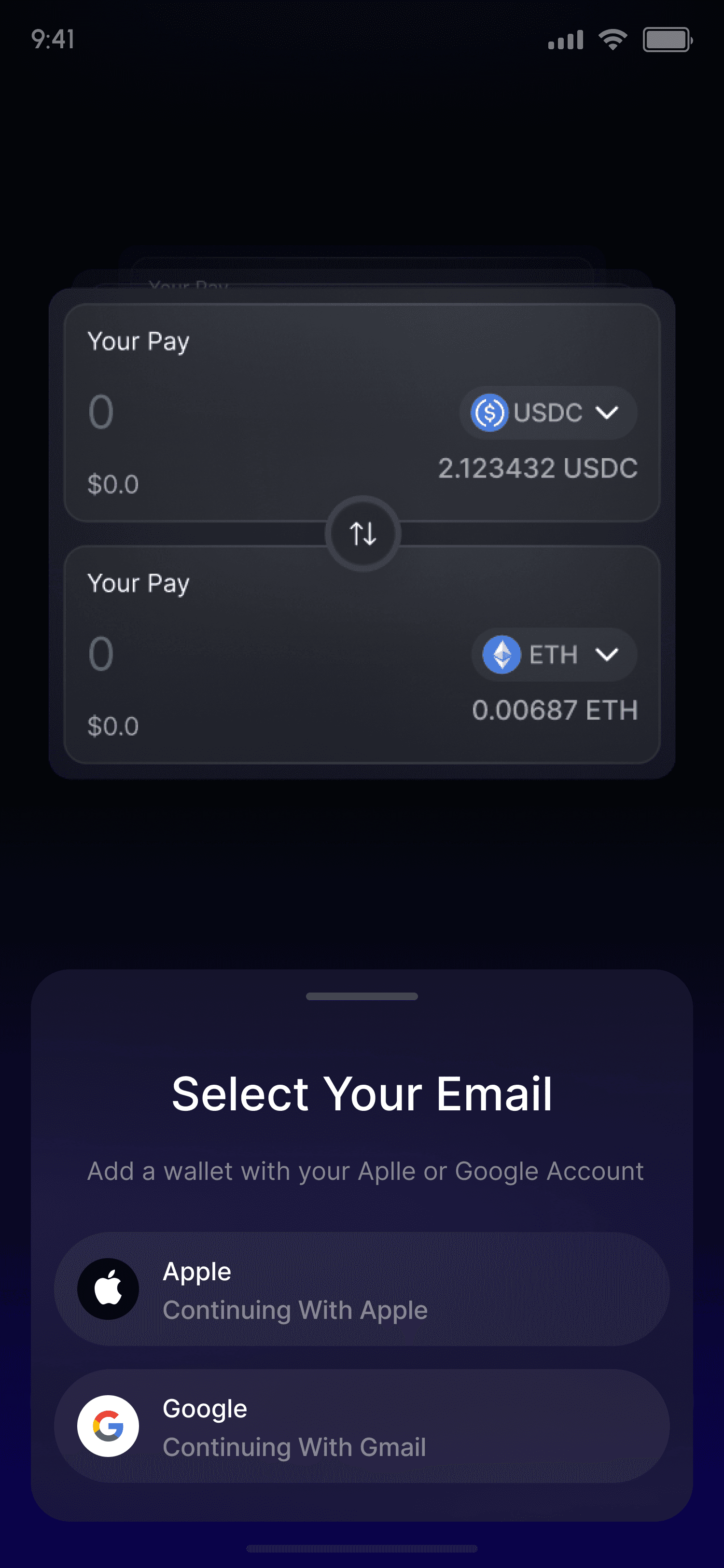Image resolution: width=724 pixels, height=1568 pixels.
Task: Open the ETH token dropdown
Action: click(x=554, y=654)
